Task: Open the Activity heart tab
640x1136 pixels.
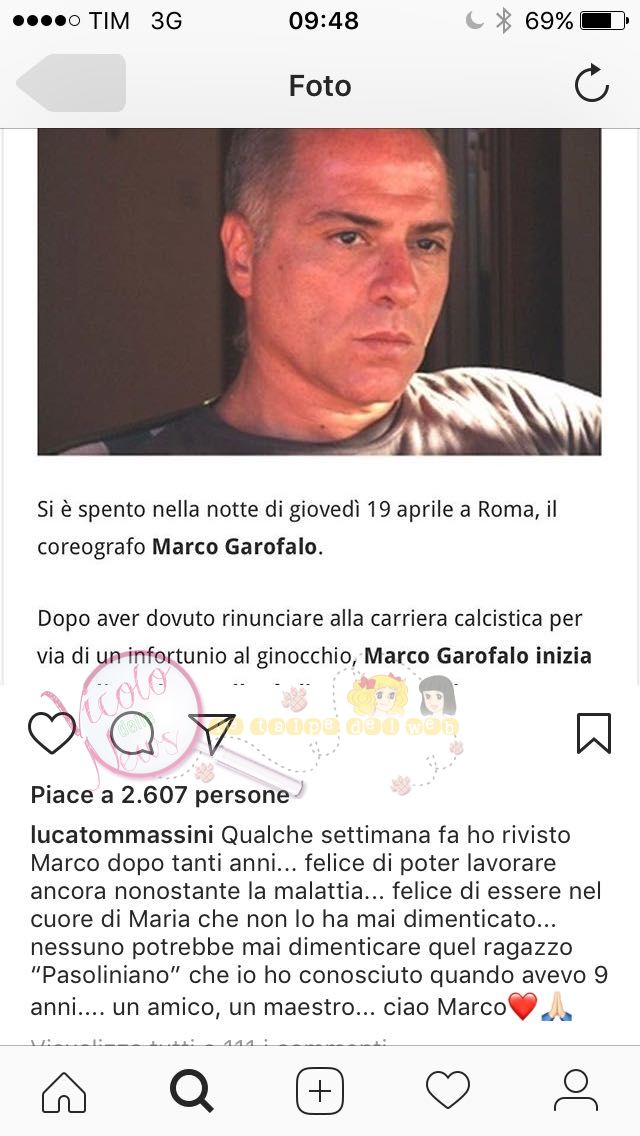Action: pos(447,1090)
